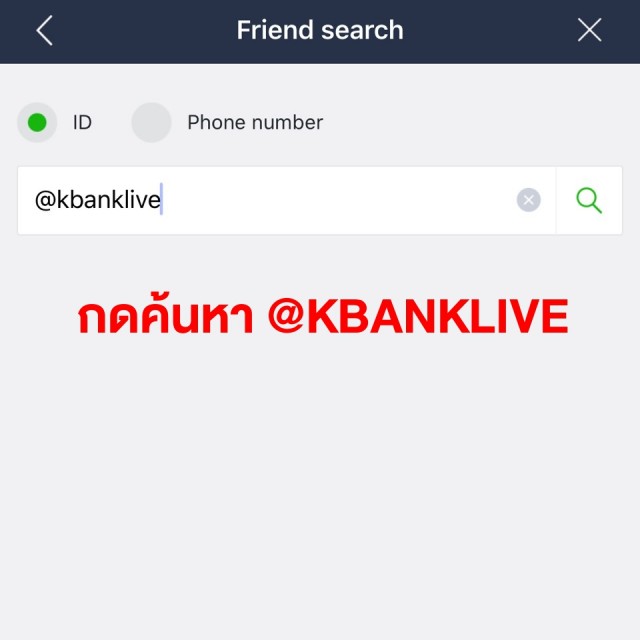Image resolution: width=640 pixels, height=640 pixels.
Task: Select the Phone number search option
Action: coord(152,123)
